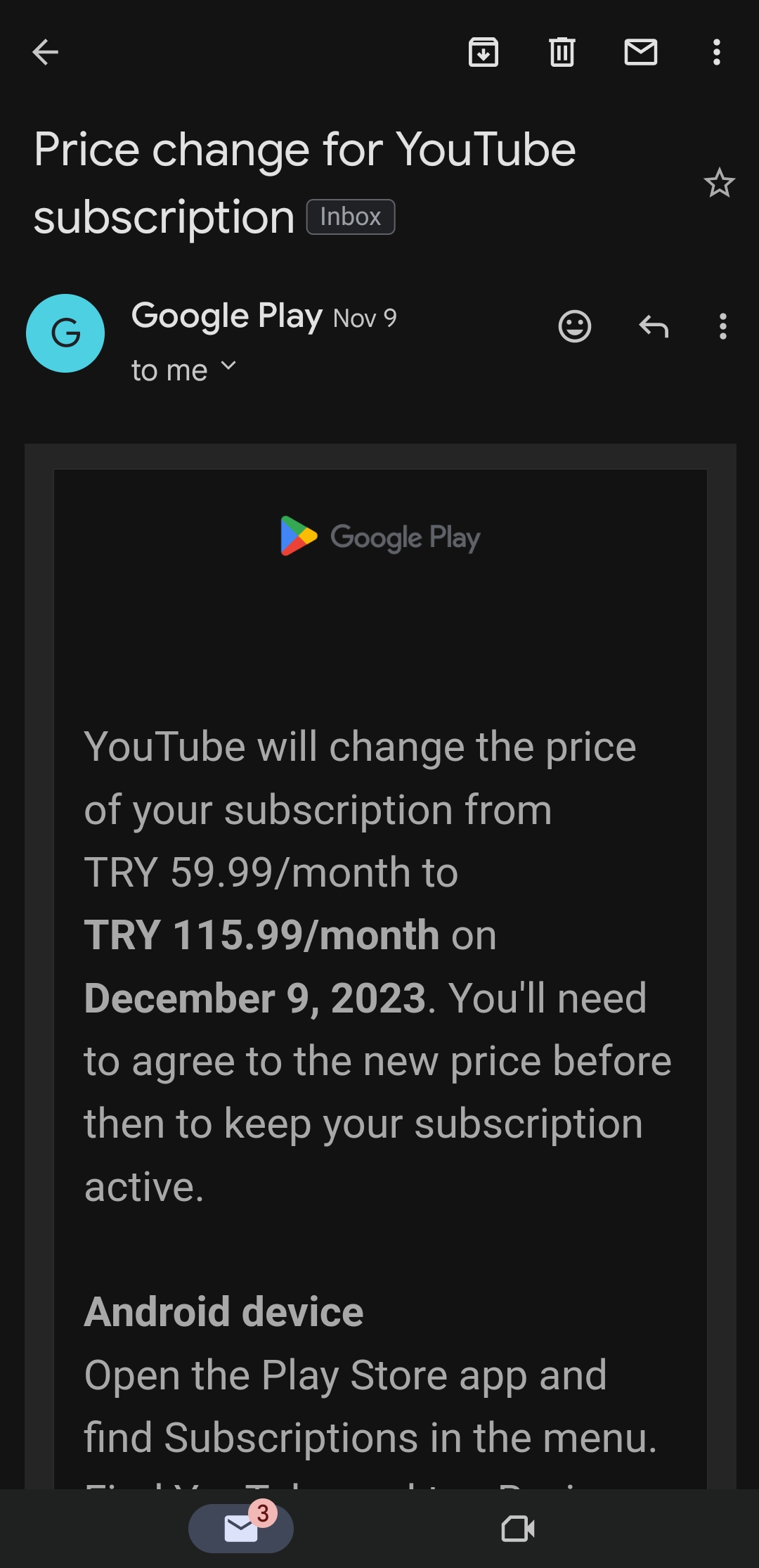Mark this email as unread
This screenshot has width=759, height=1568.
point(641,52)
